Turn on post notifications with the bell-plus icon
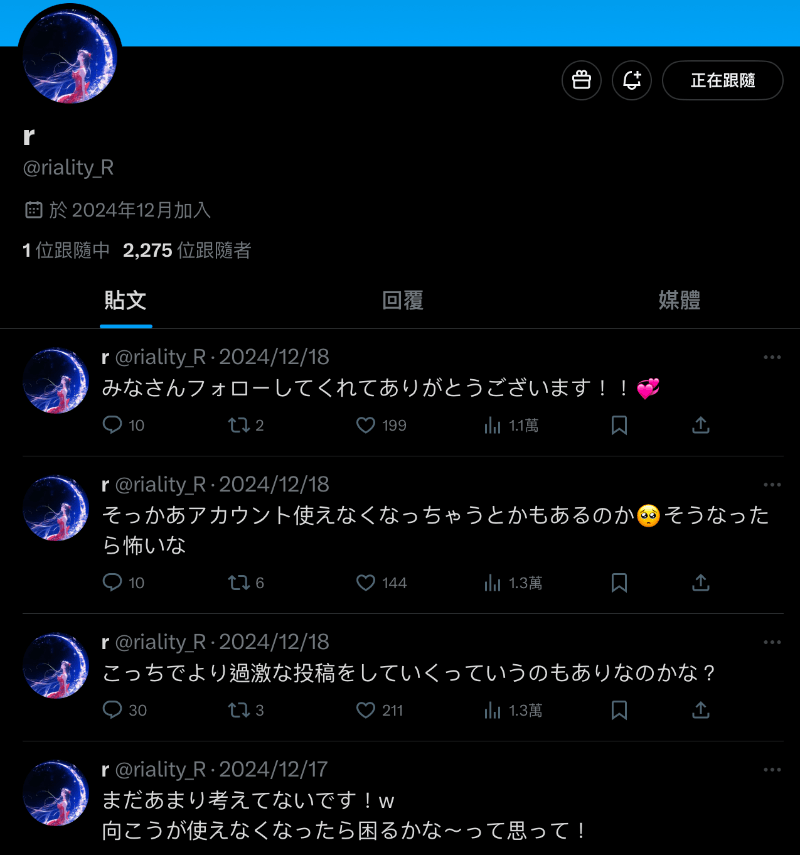 tap(631, 80)
